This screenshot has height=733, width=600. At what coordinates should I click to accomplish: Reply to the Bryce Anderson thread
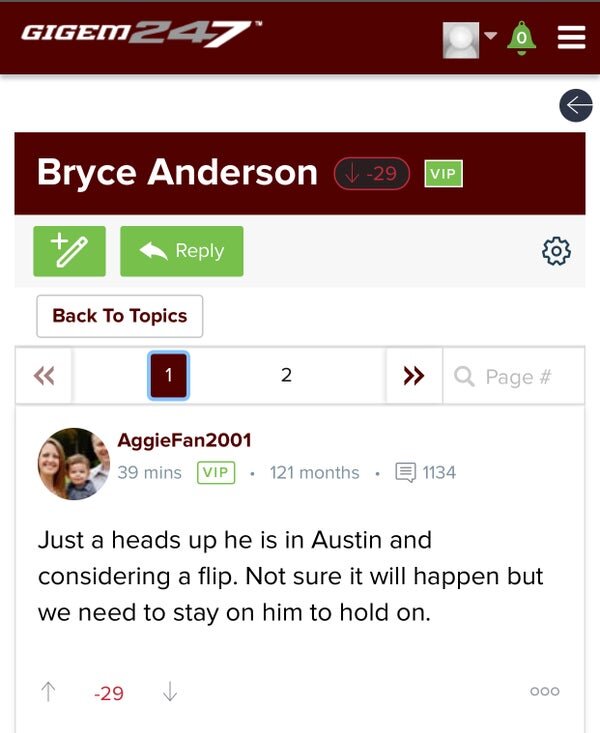tap(181, 250)
